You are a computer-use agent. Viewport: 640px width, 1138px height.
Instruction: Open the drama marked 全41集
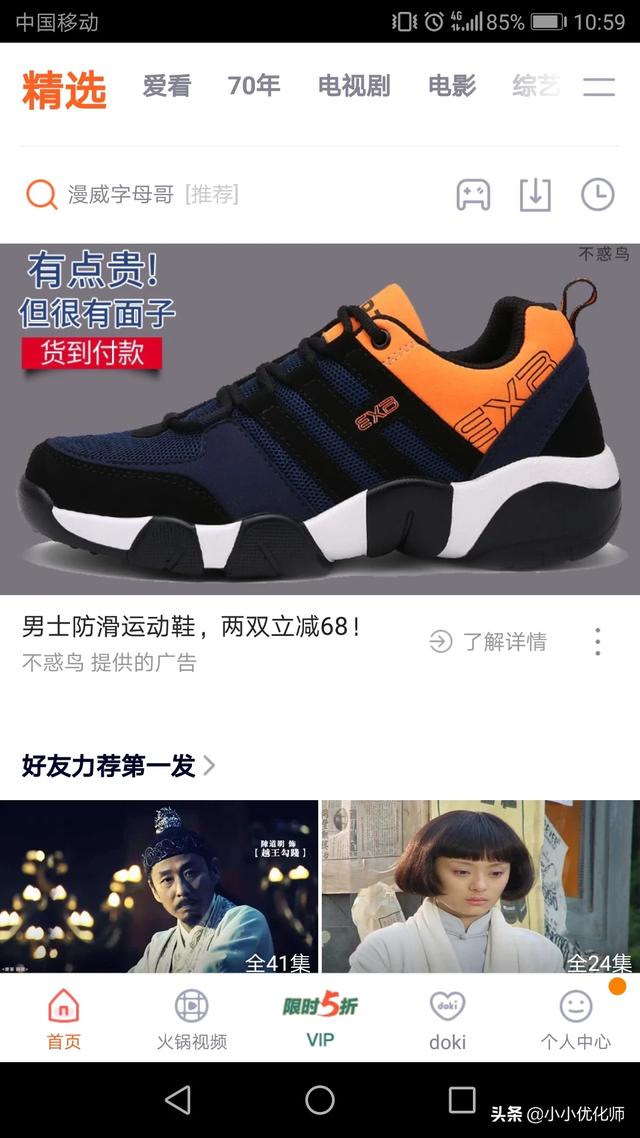pyautogui.click(x=158, y=886)
